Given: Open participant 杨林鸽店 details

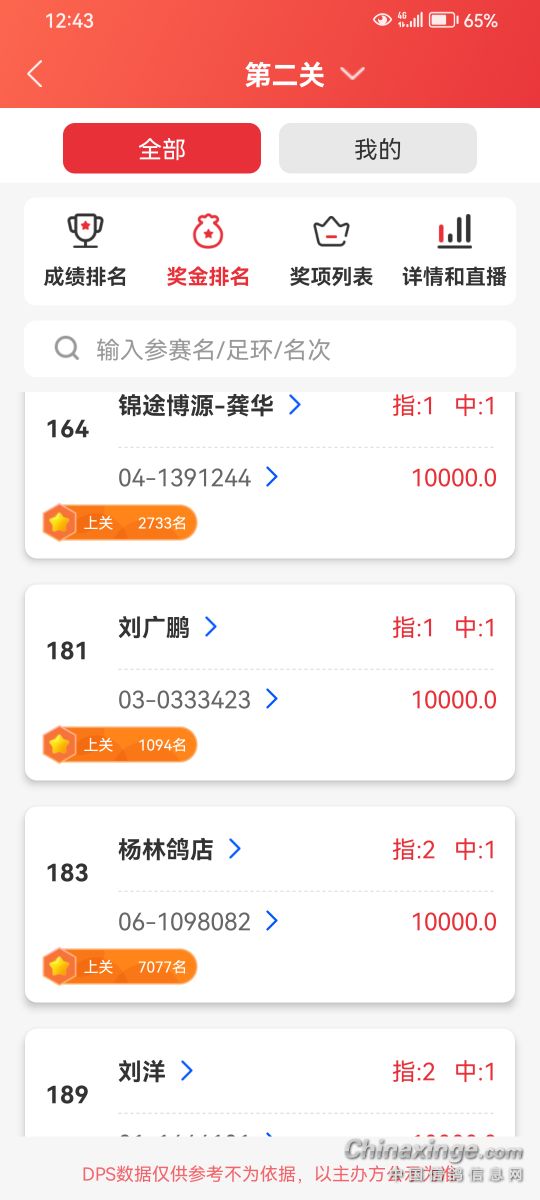Looking at the screenshot, I should point(180,849).
